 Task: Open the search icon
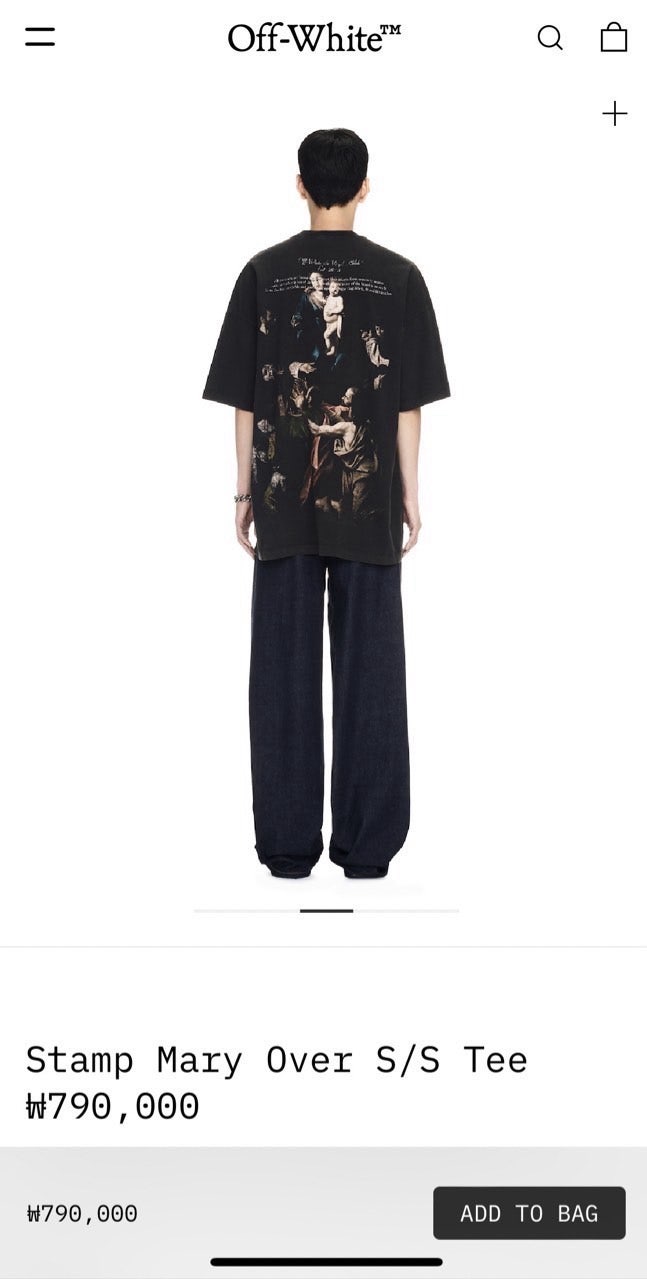coord(550,38)
